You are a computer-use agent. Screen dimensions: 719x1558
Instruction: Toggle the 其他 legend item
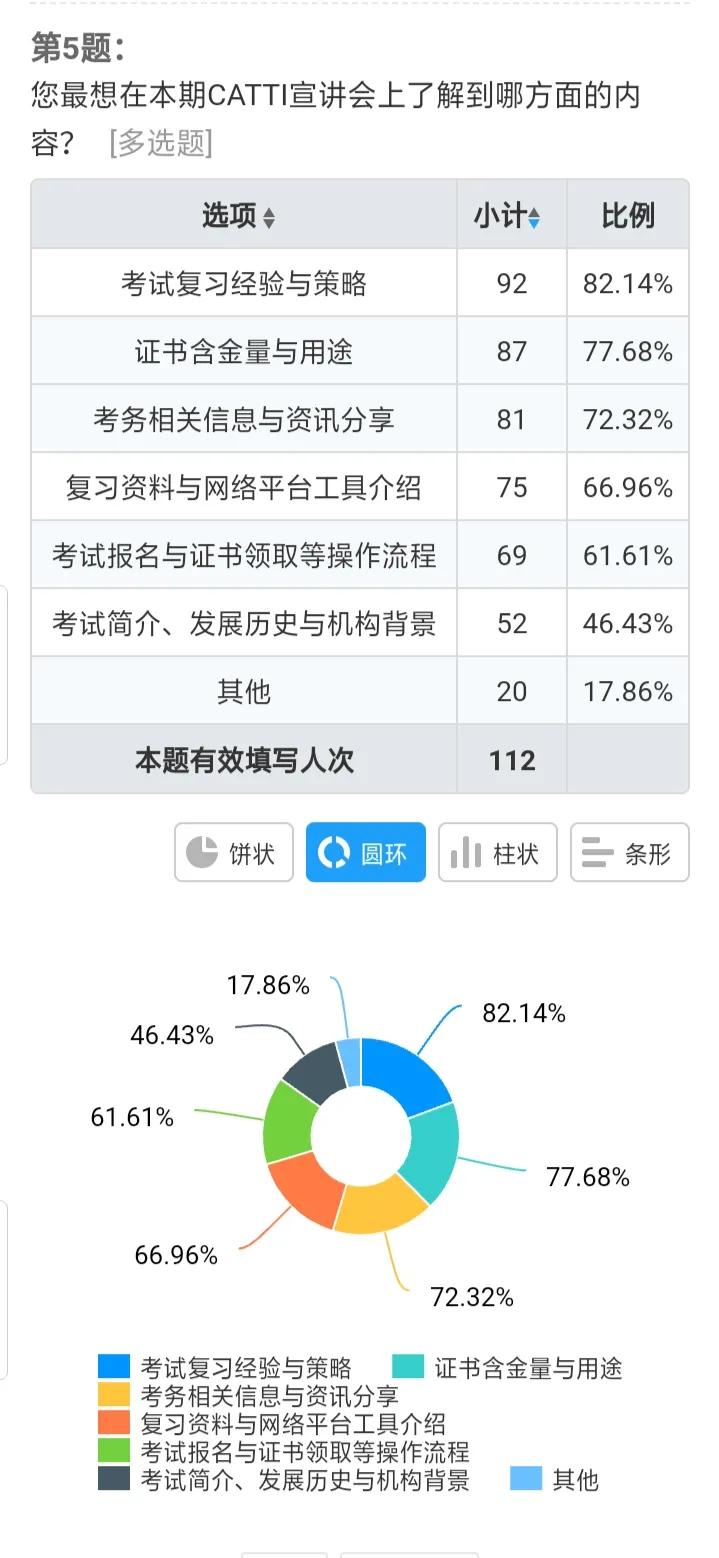coord(555,1479)
